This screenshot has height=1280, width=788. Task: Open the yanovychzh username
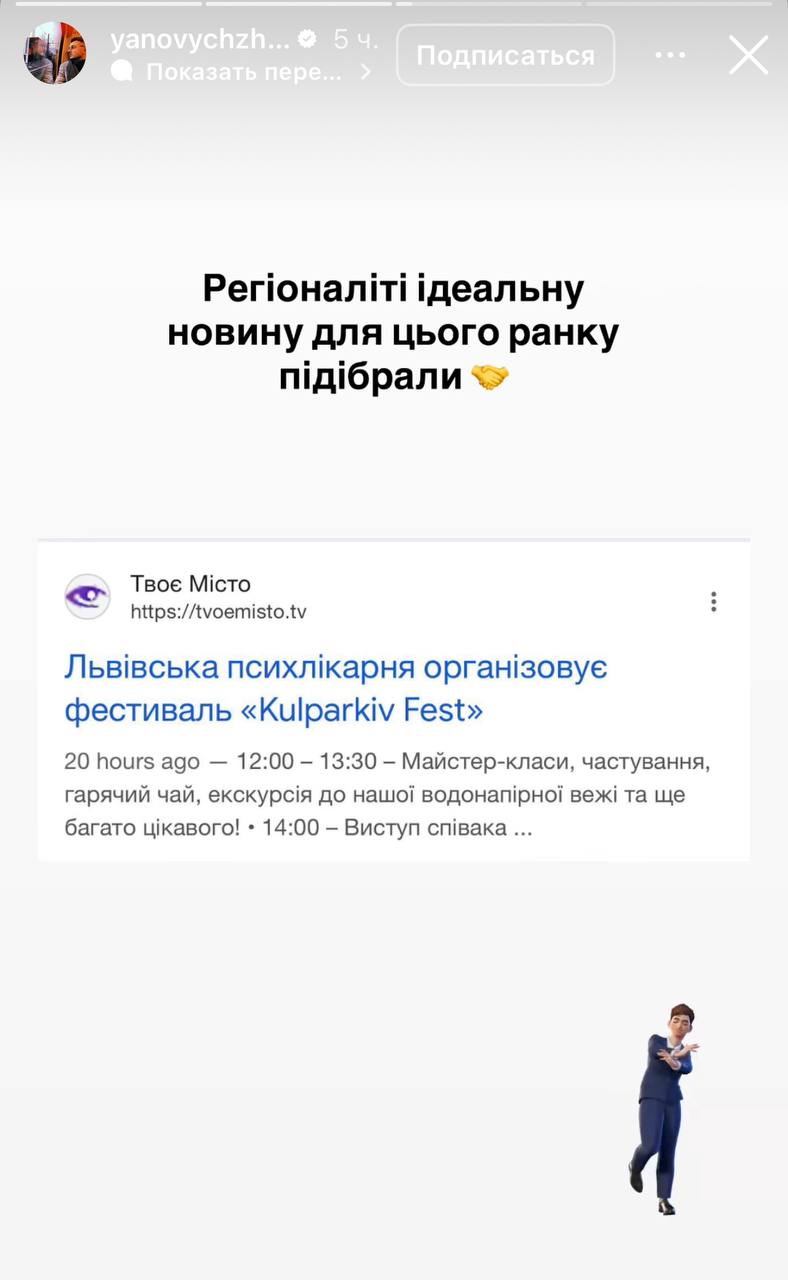(200, 39)
